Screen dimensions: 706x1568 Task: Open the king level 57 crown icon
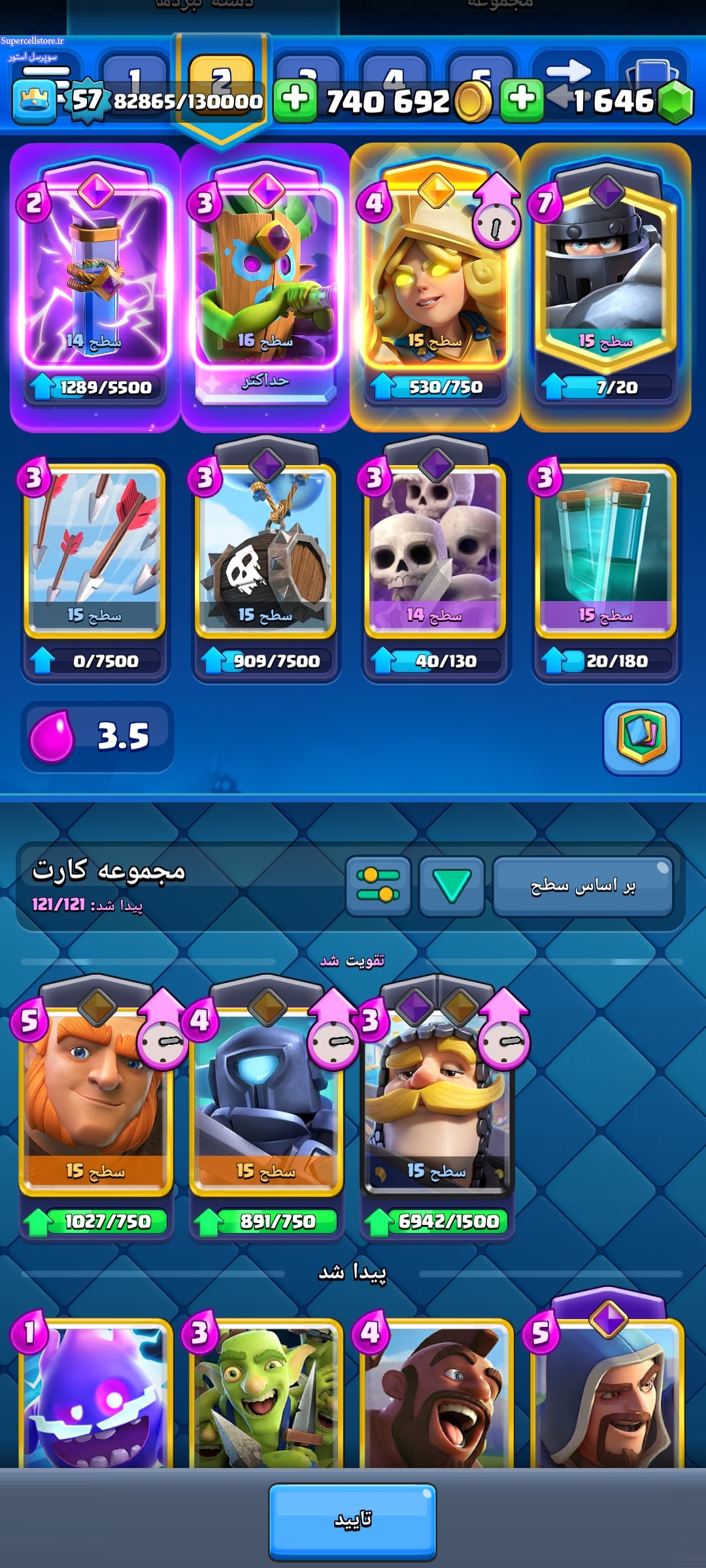[34, 100]
